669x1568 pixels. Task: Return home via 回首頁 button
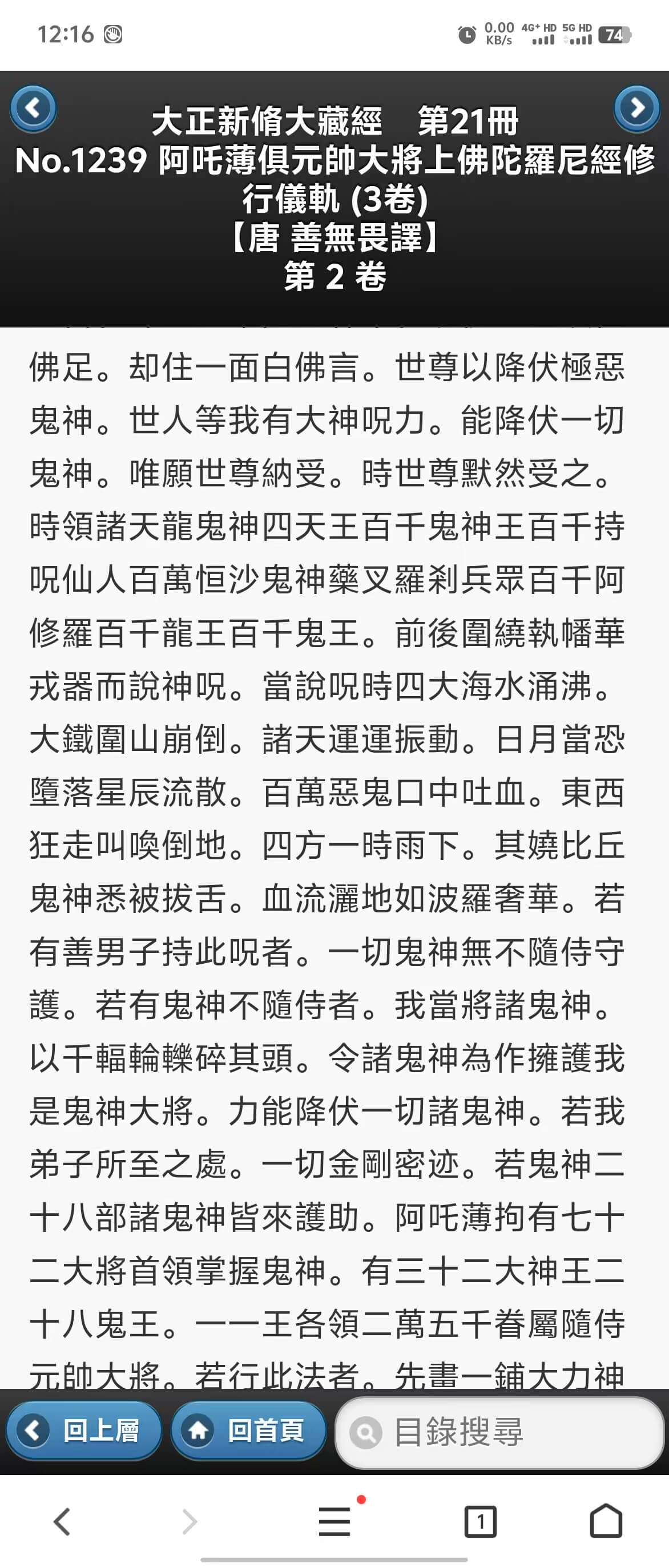(248, 1430)
